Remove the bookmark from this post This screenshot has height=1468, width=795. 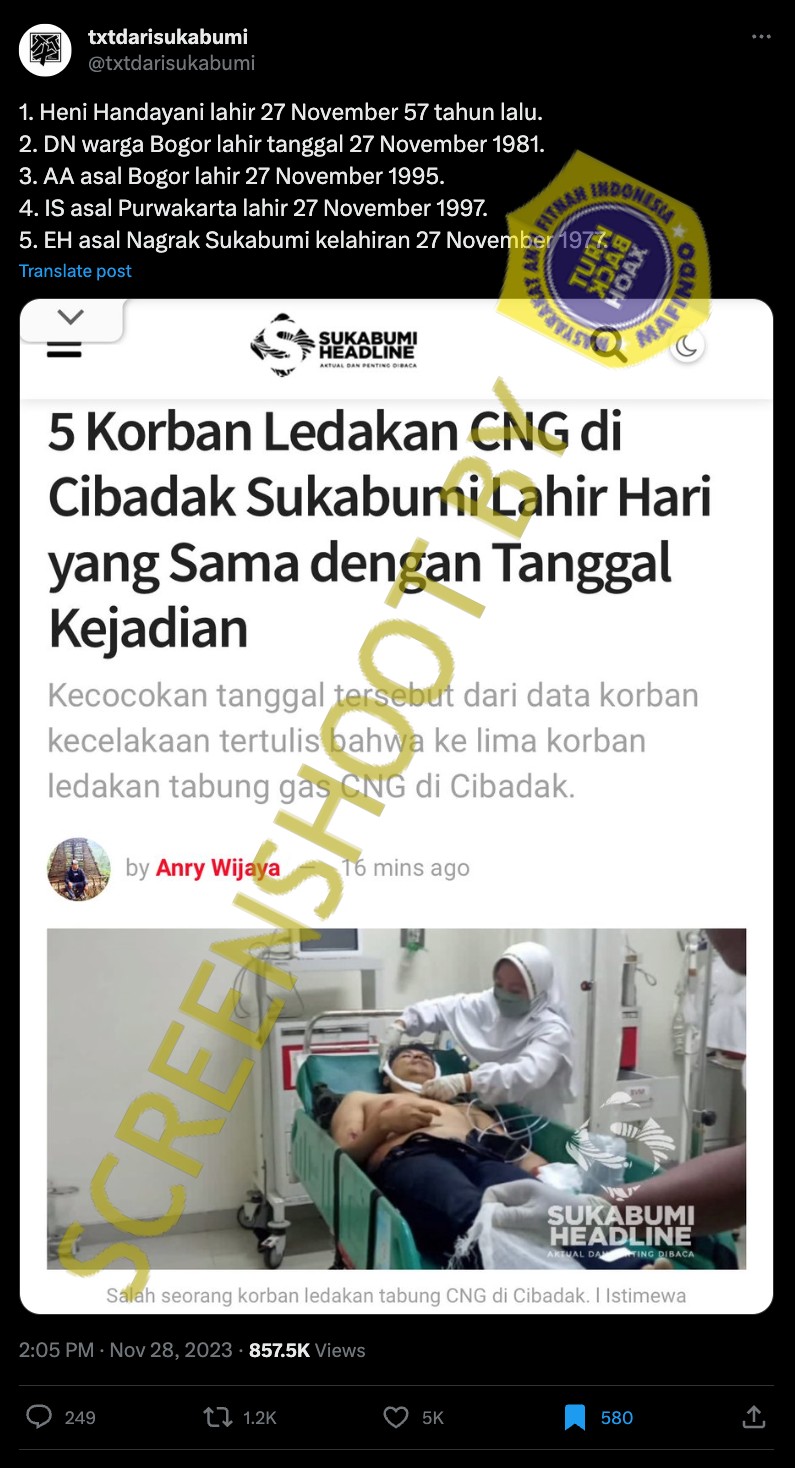click(x=574, y=1417)
